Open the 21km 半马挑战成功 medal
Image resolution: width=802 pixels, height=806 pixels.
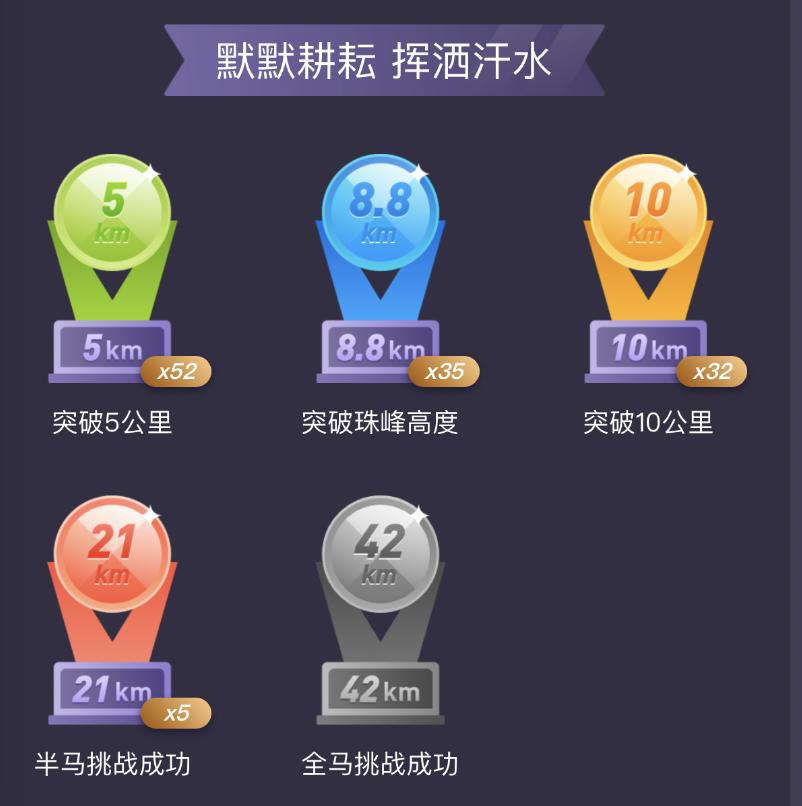pos(113,611)
